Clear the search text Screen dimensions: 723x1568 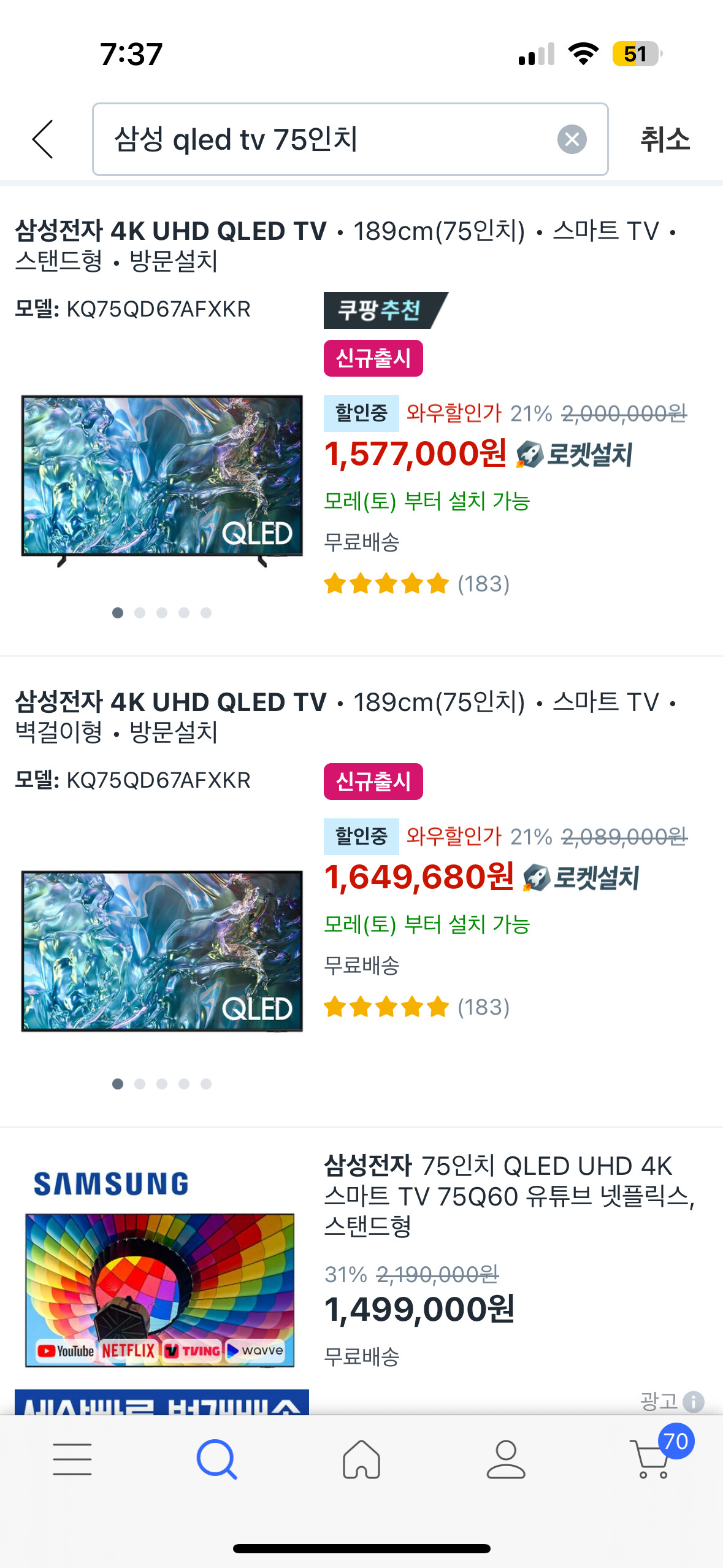(572, 139)
